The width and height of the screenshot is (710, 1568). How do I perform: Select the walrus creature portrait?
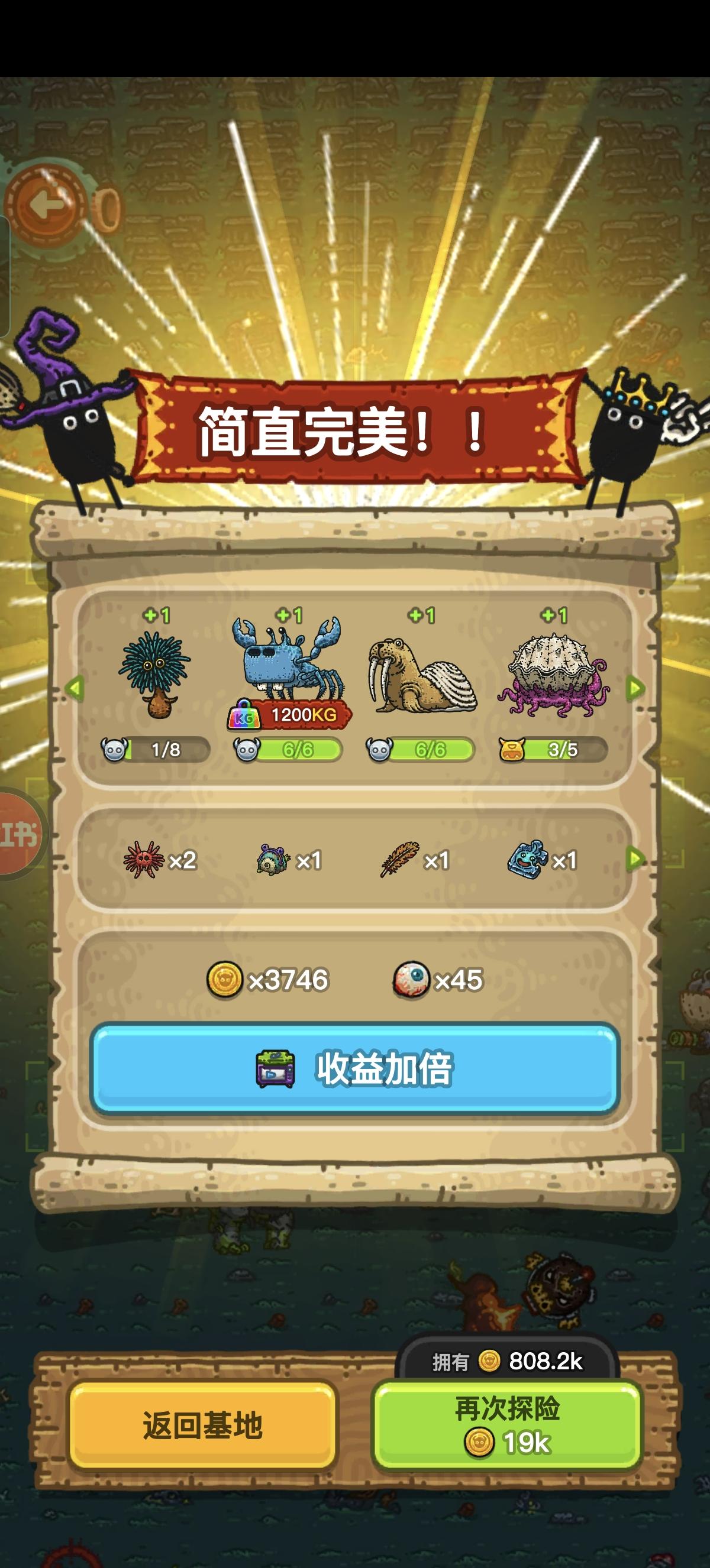coord(422,676)
